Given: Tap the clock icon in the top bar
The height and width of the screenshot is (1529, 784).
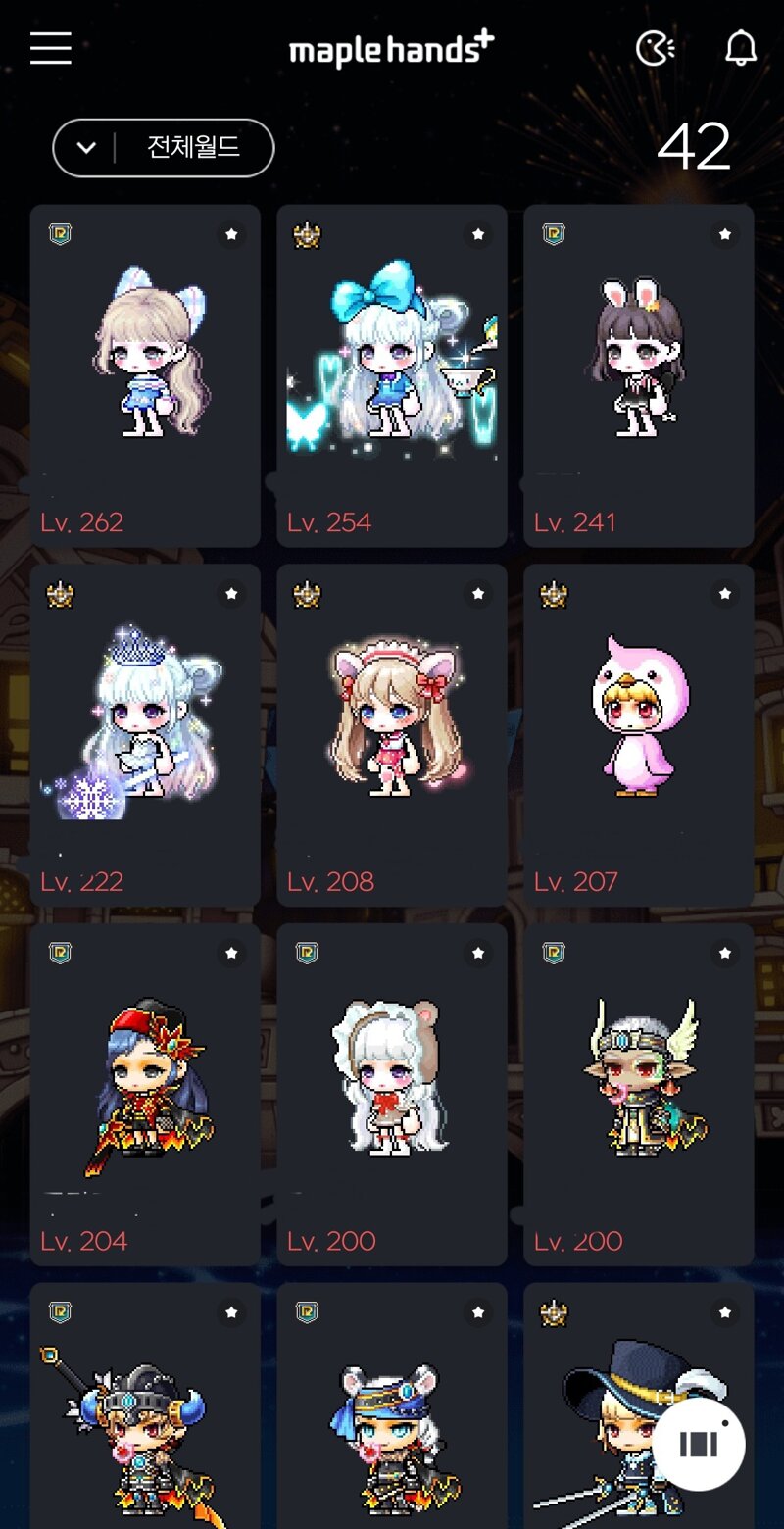Looking at the screenshot, I should coord(654,47).
